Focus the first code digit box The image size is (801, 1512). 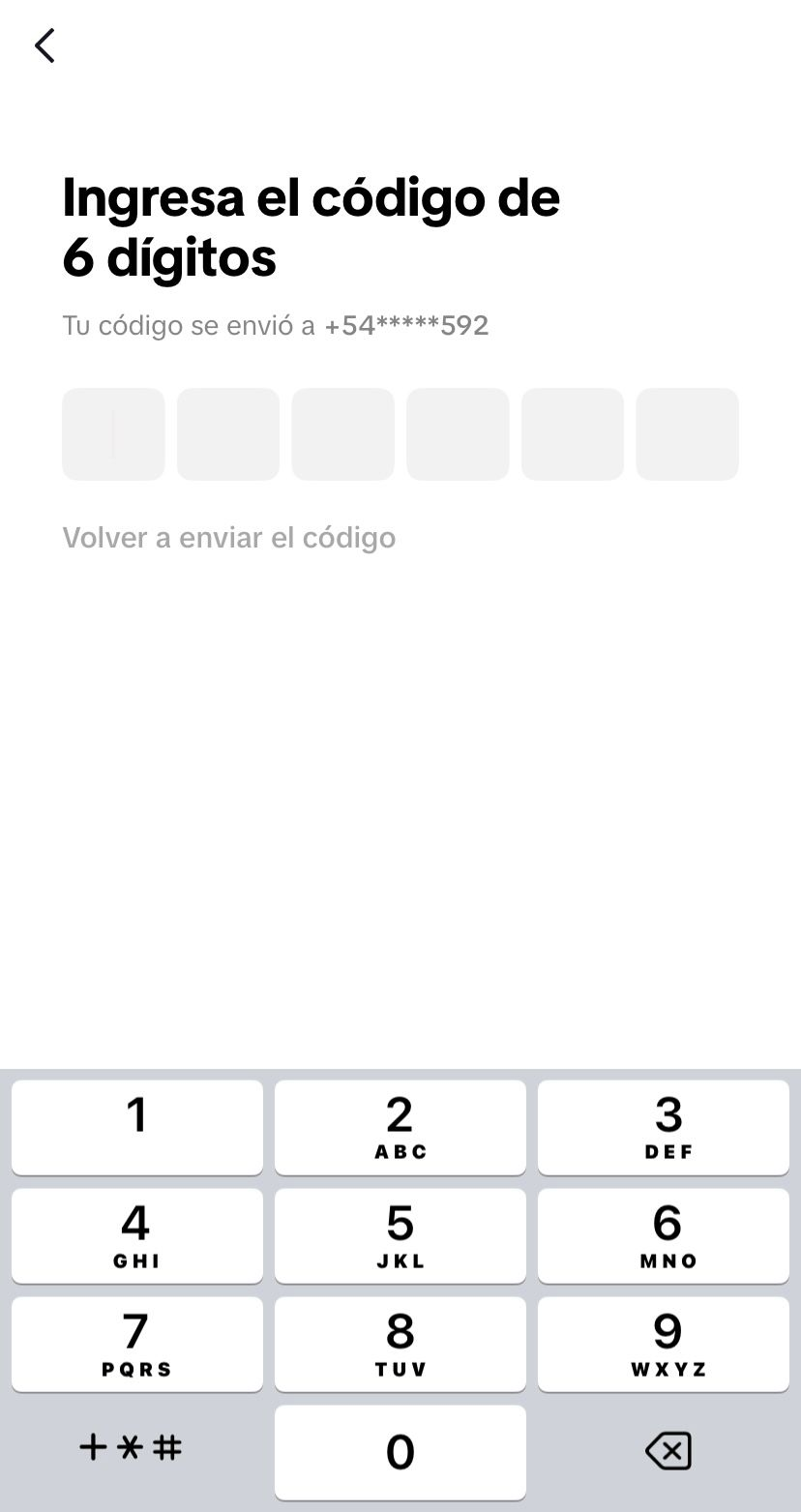click(113, 434)
